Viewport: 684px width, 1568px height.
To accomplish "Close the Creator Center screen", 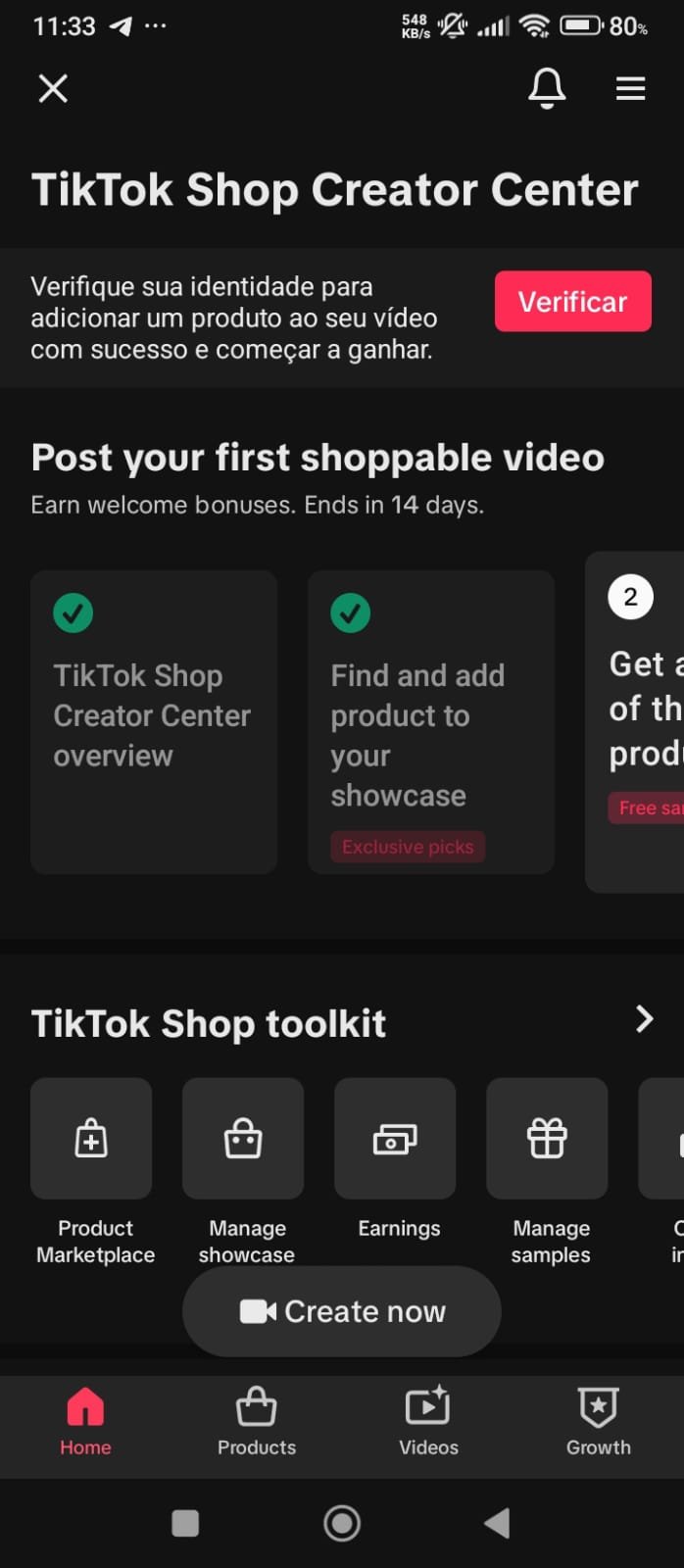I will pos(53,89).
